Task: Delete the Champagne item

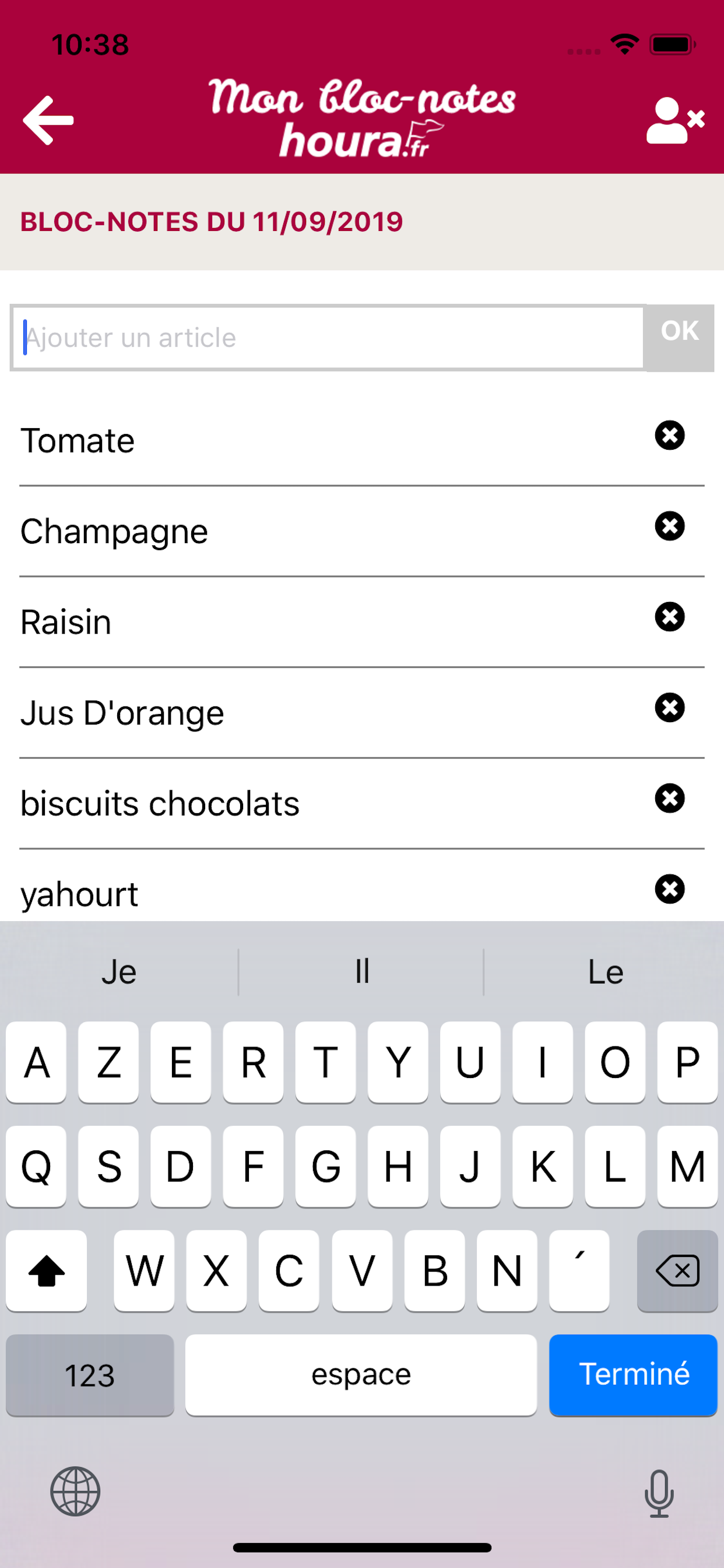Action: [669, 527]
